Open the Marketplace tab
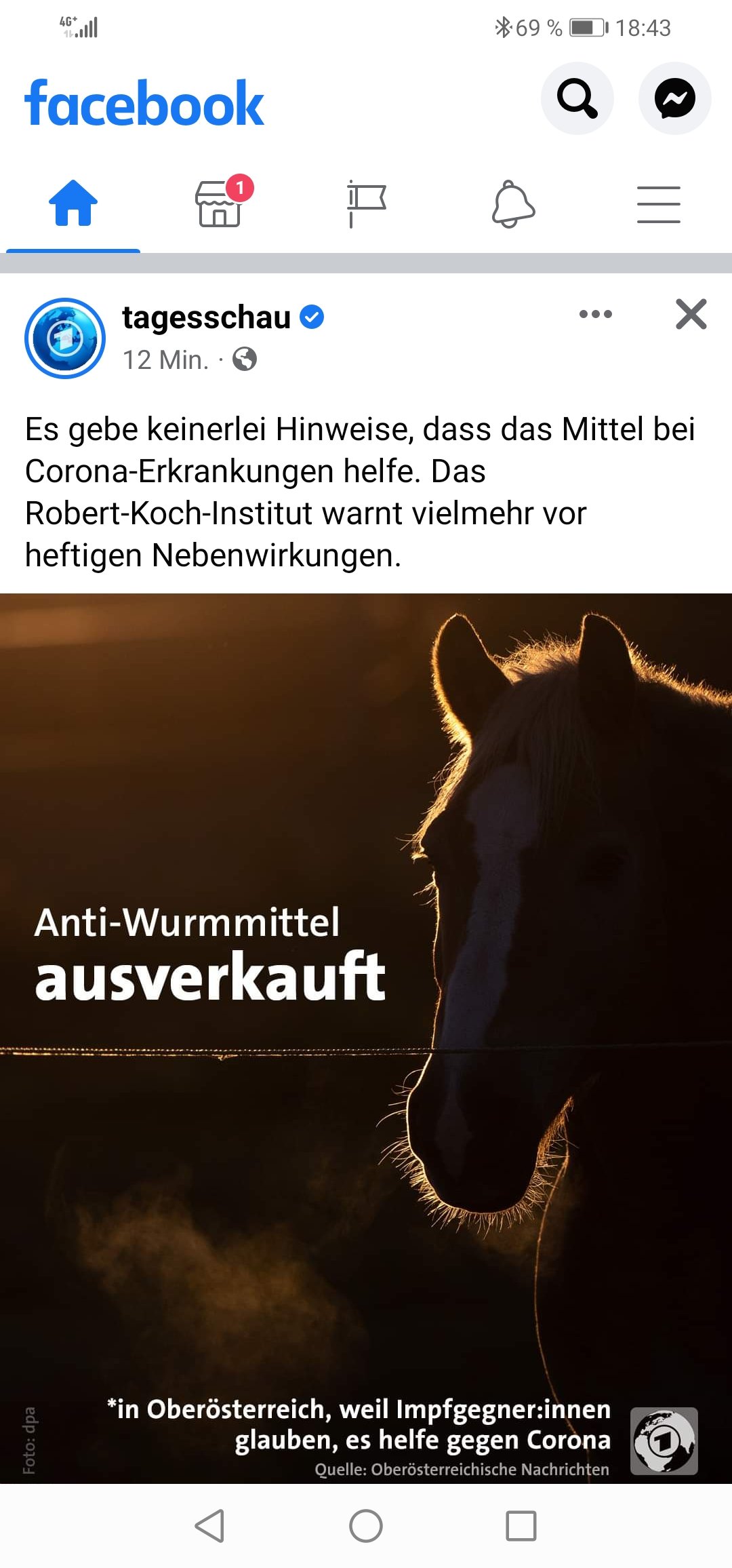This screenshot has width=732, height=1568. tap(220, 203)
